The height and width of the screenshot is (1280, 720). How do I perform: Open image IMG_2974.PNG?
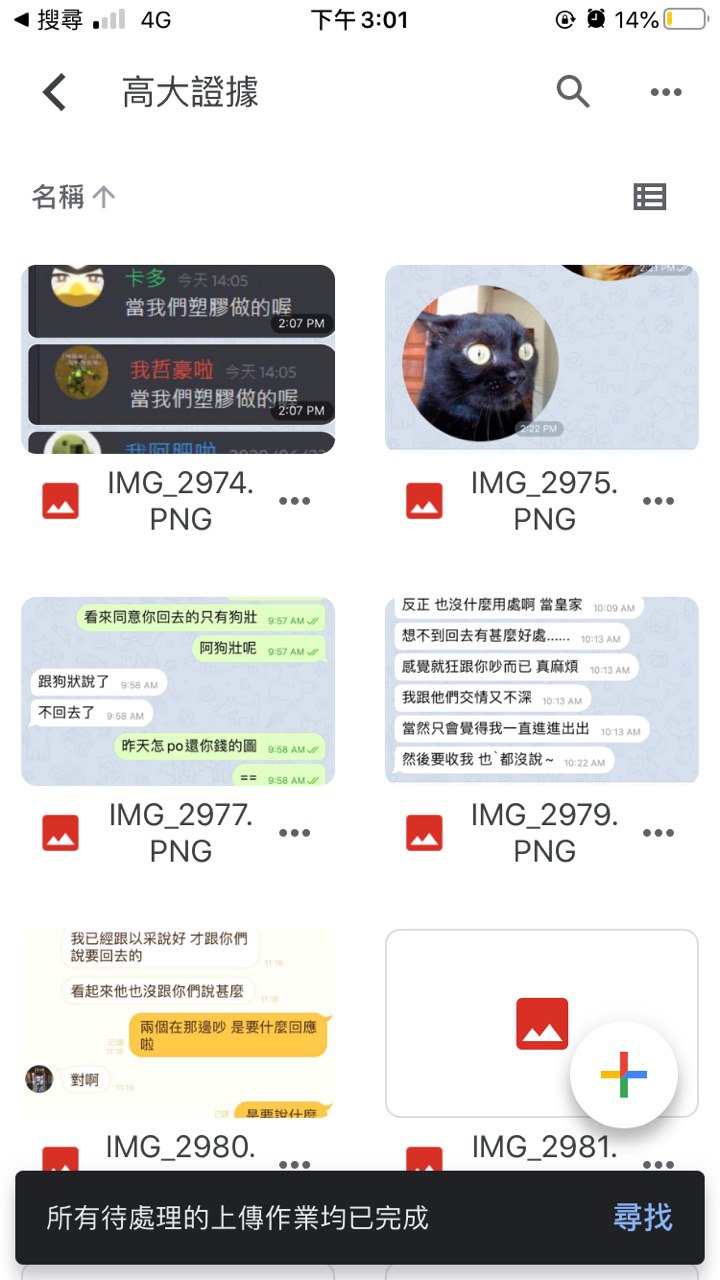pos(178,358)
